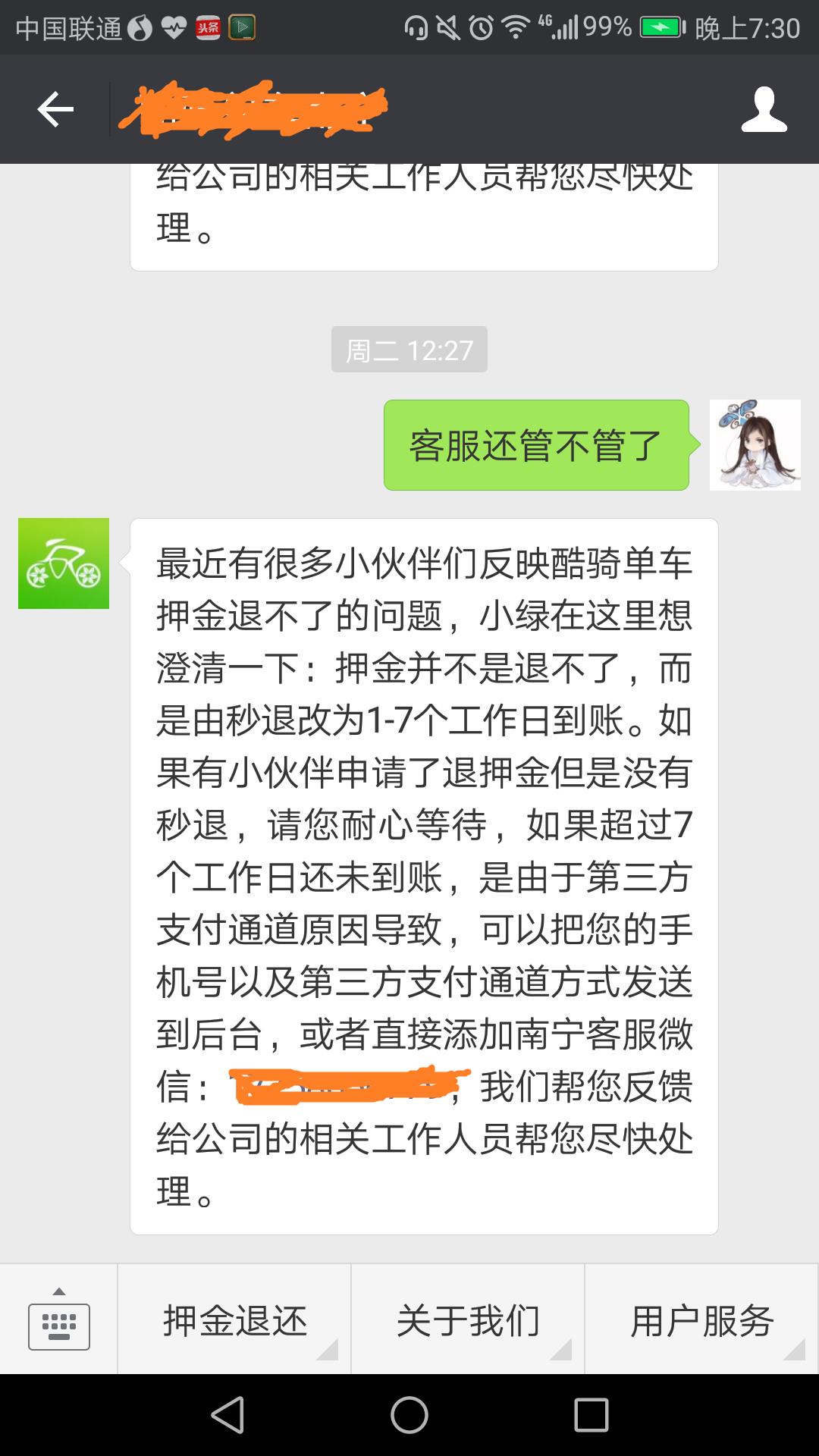
Task: Open the 关于我们 menu
Action: pyautogui.click(x=468, y=1319)
